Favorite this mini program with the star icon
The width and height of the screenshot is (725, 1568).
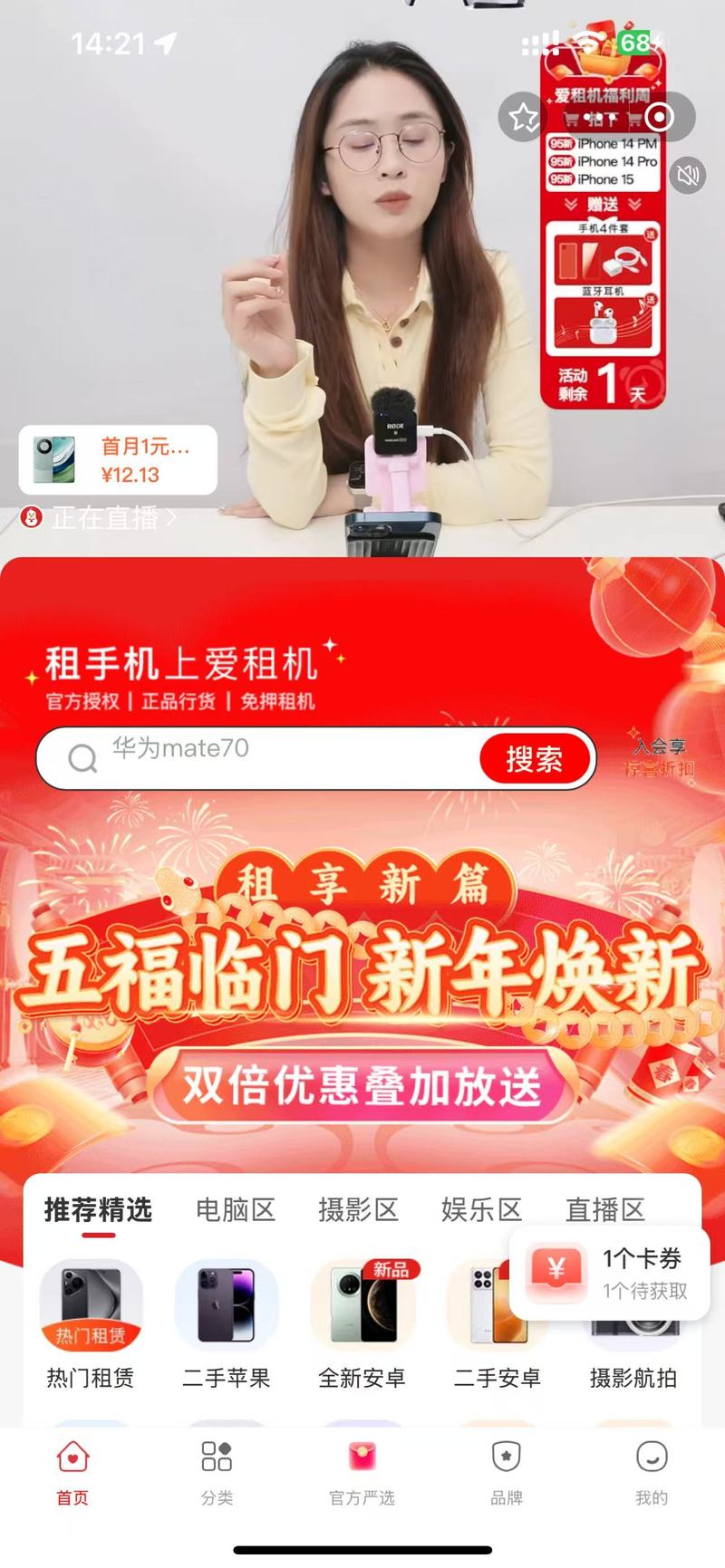click(523, 117)
